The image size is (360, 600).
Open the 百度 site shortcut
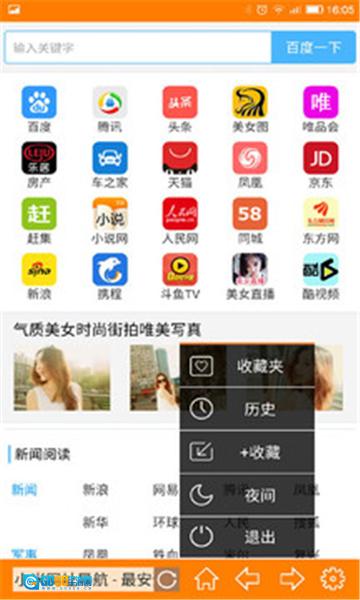tap(39, 109)
